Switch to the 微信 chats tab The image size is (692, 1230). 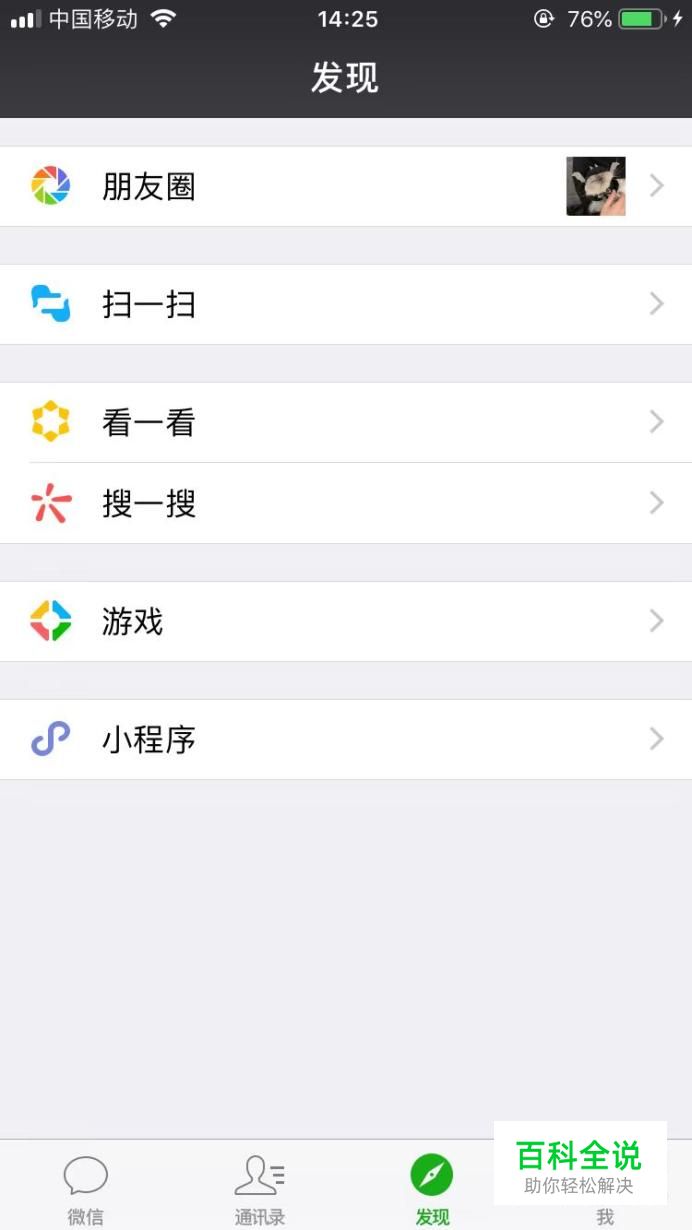click(x=86, y=1188)
